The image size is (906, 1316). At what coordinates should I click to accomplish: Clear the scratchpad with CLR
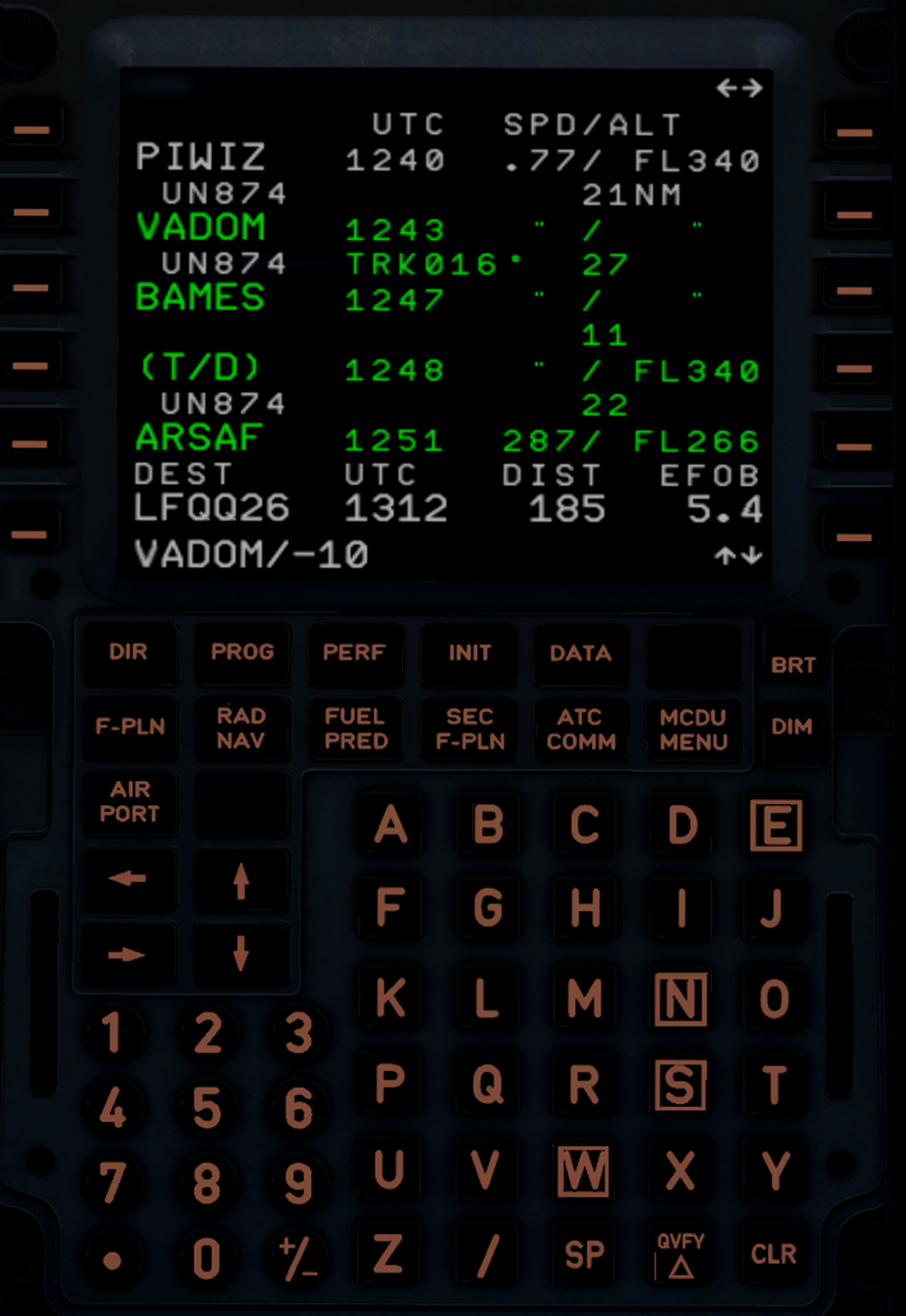[774, 1254]
